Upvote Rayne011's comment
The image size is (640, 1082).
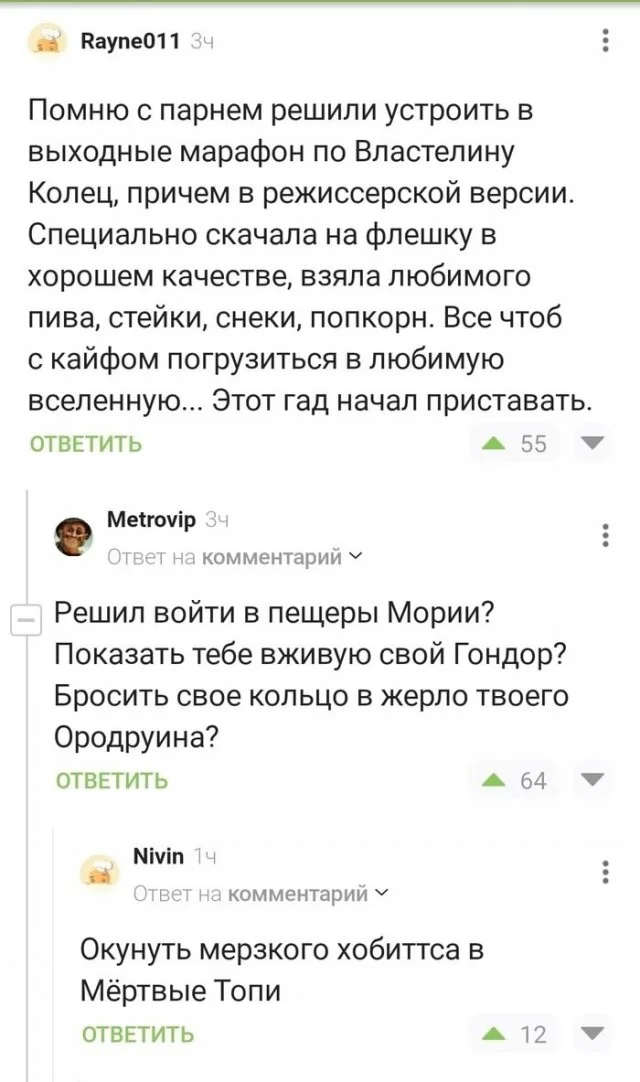tap(493, 443)
